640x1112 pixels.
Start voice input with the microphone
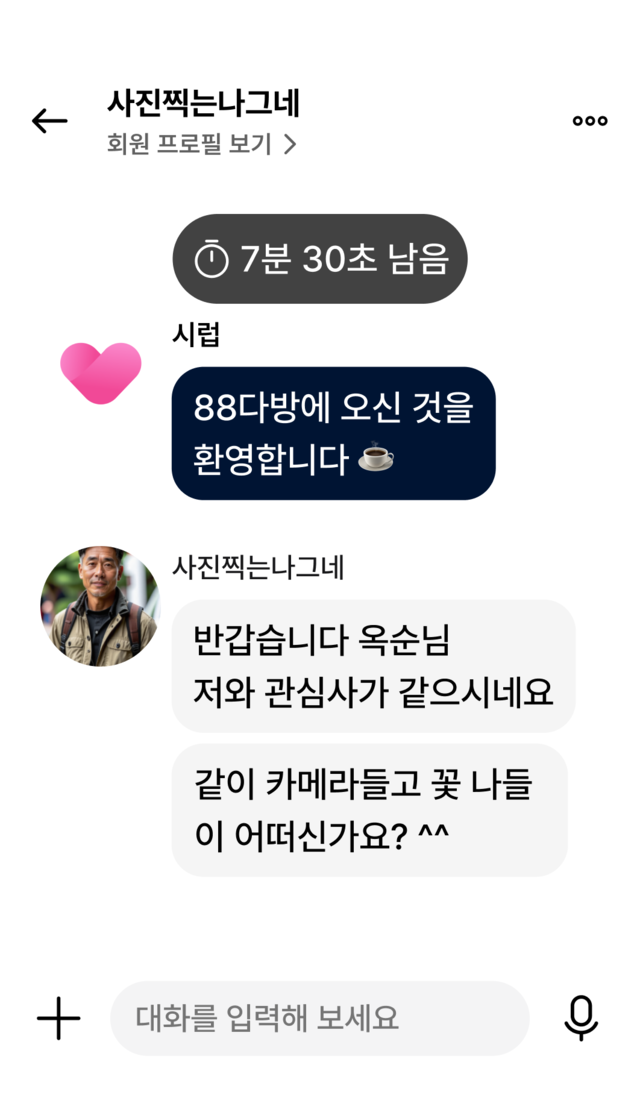(x=580, y=1018)
